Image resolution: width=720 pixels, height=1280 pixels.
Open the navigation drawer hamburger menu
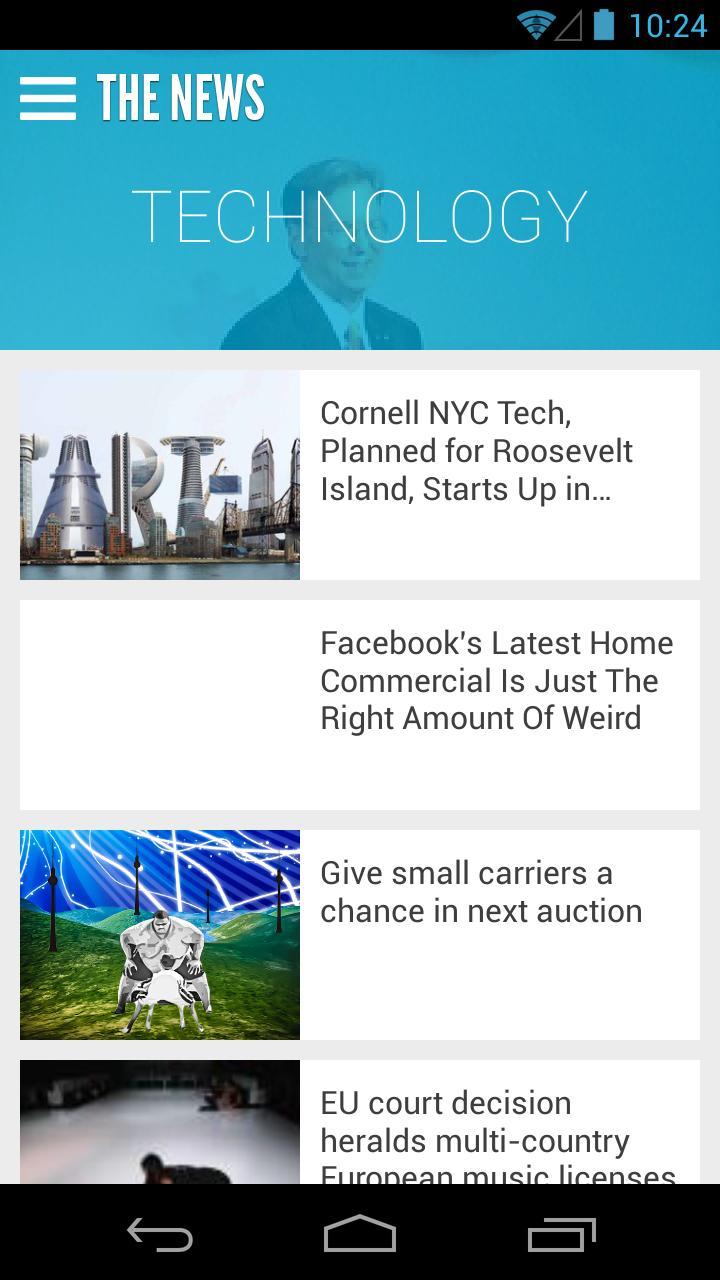[x=47, y=99]
